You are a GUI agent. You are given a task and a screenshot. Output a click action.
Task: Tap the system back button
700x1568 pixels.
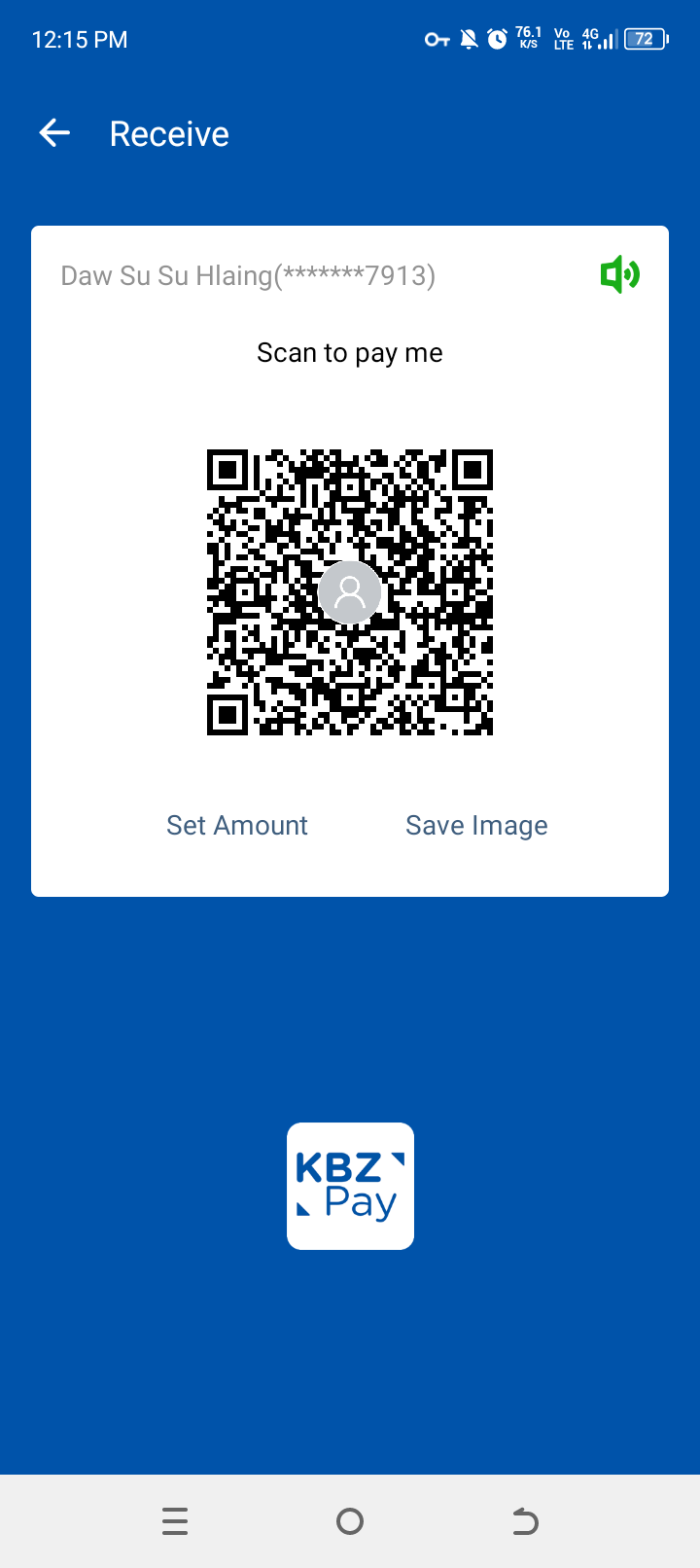click(525, 1521)
